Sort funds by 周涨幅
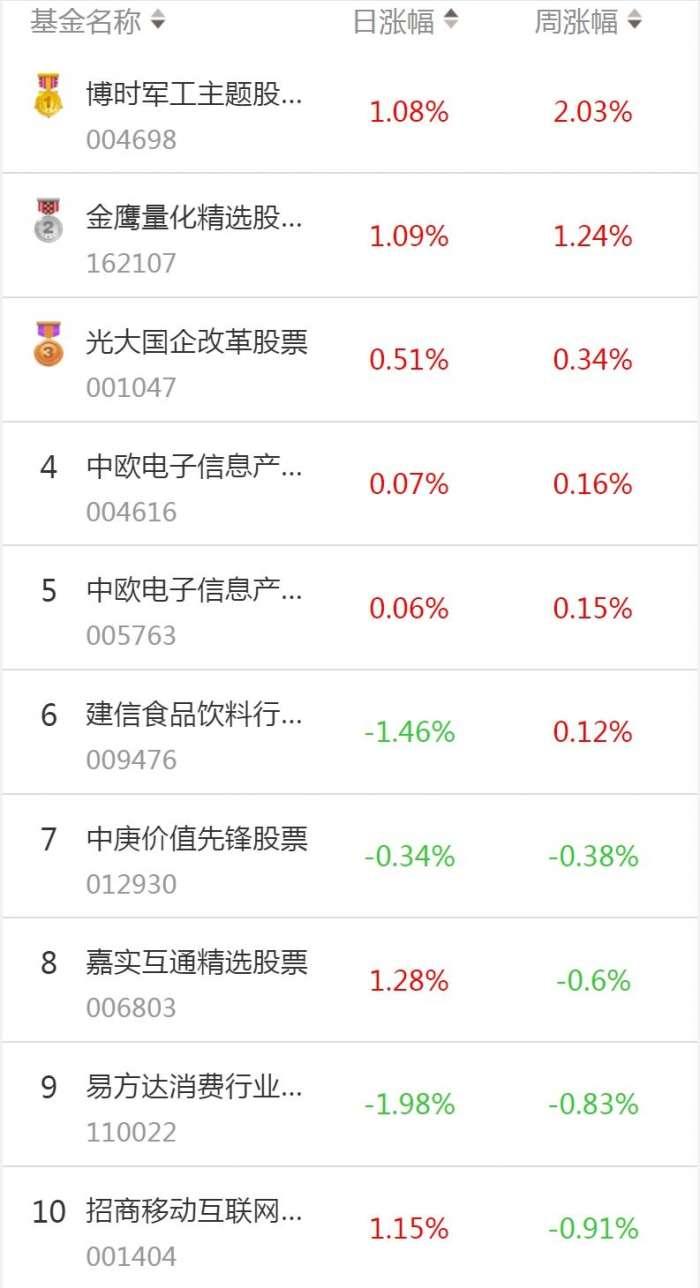 pos(588,21)
